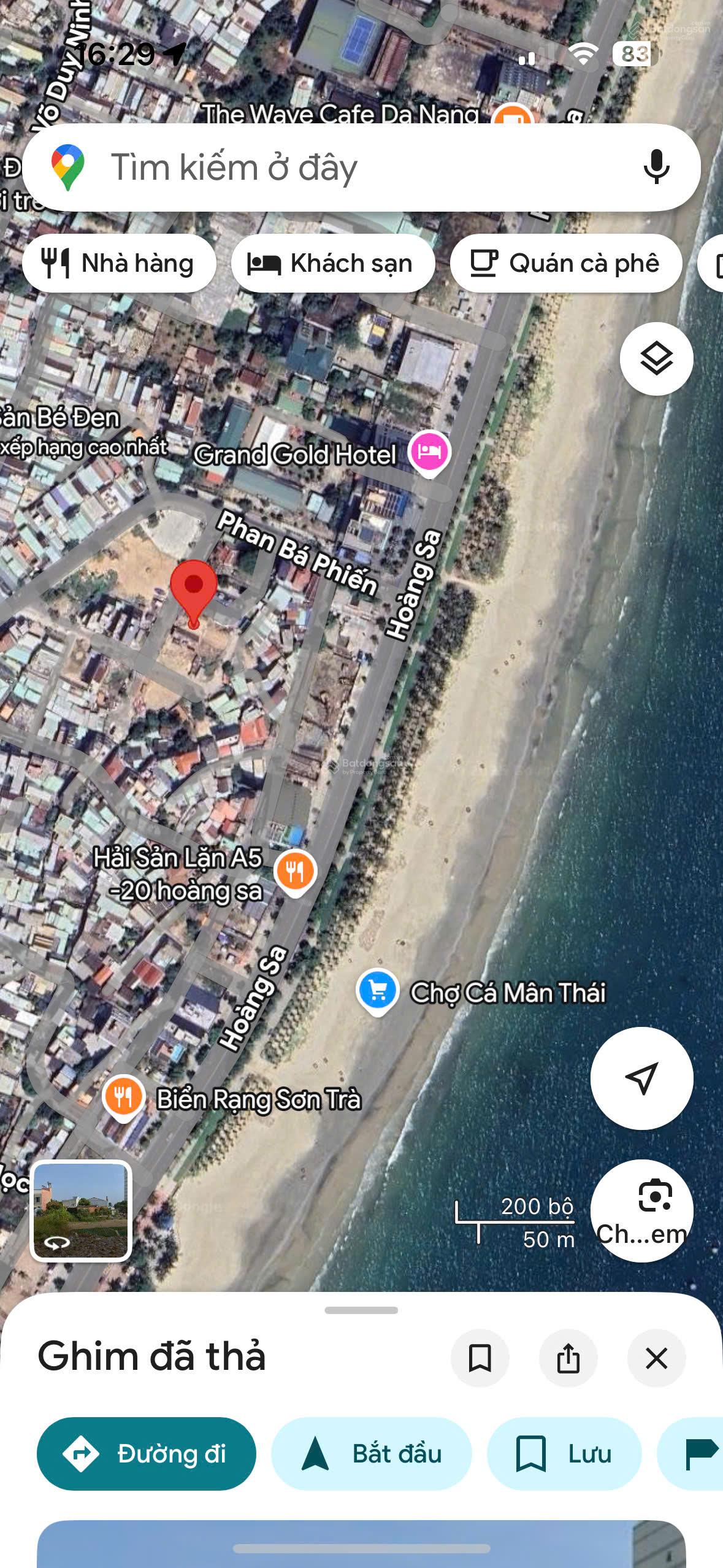Open the Street View thumbnail

coord(81,1211)
